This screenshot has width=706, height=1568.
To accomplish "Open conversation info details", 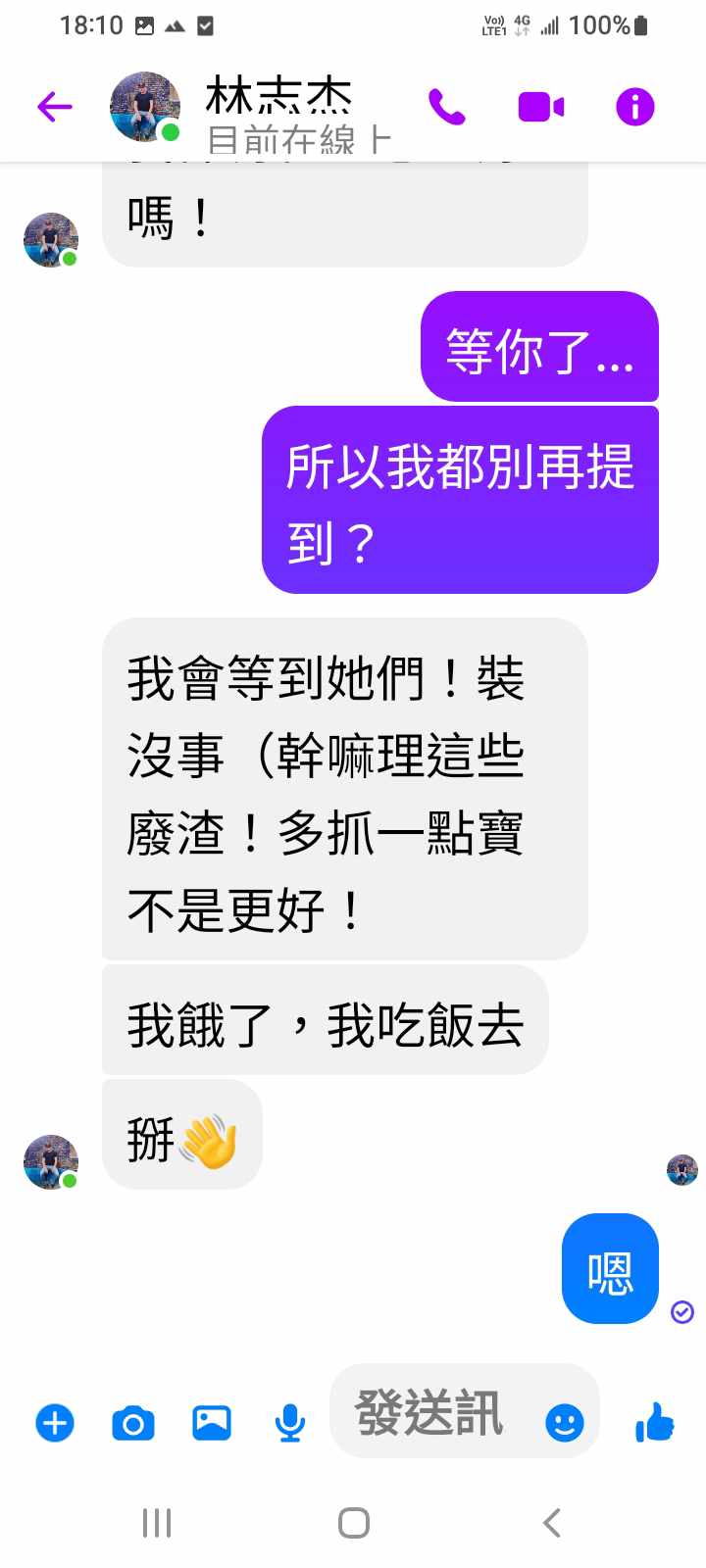I will tap(634, 107).
